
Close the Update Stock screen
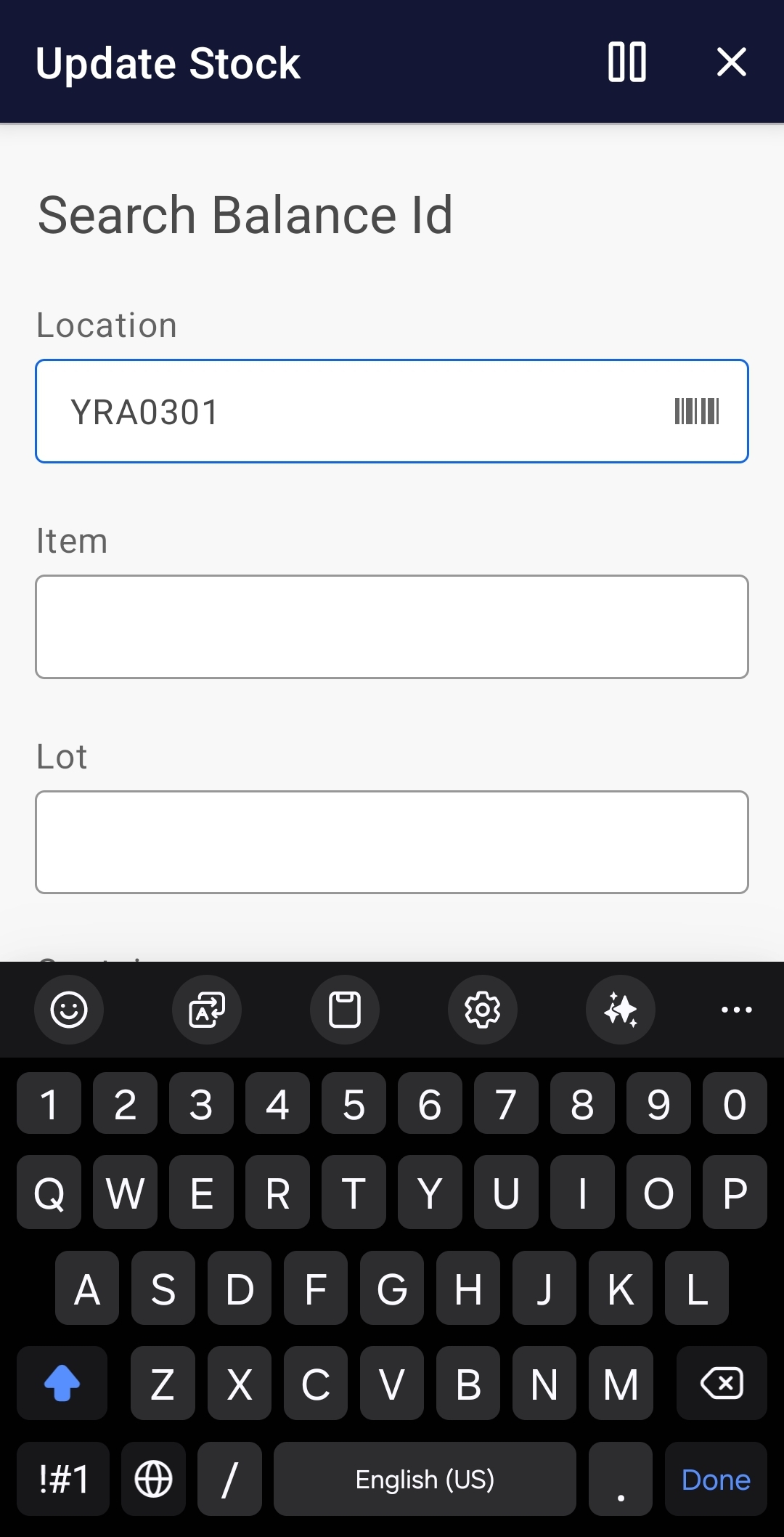pos(732,62)
